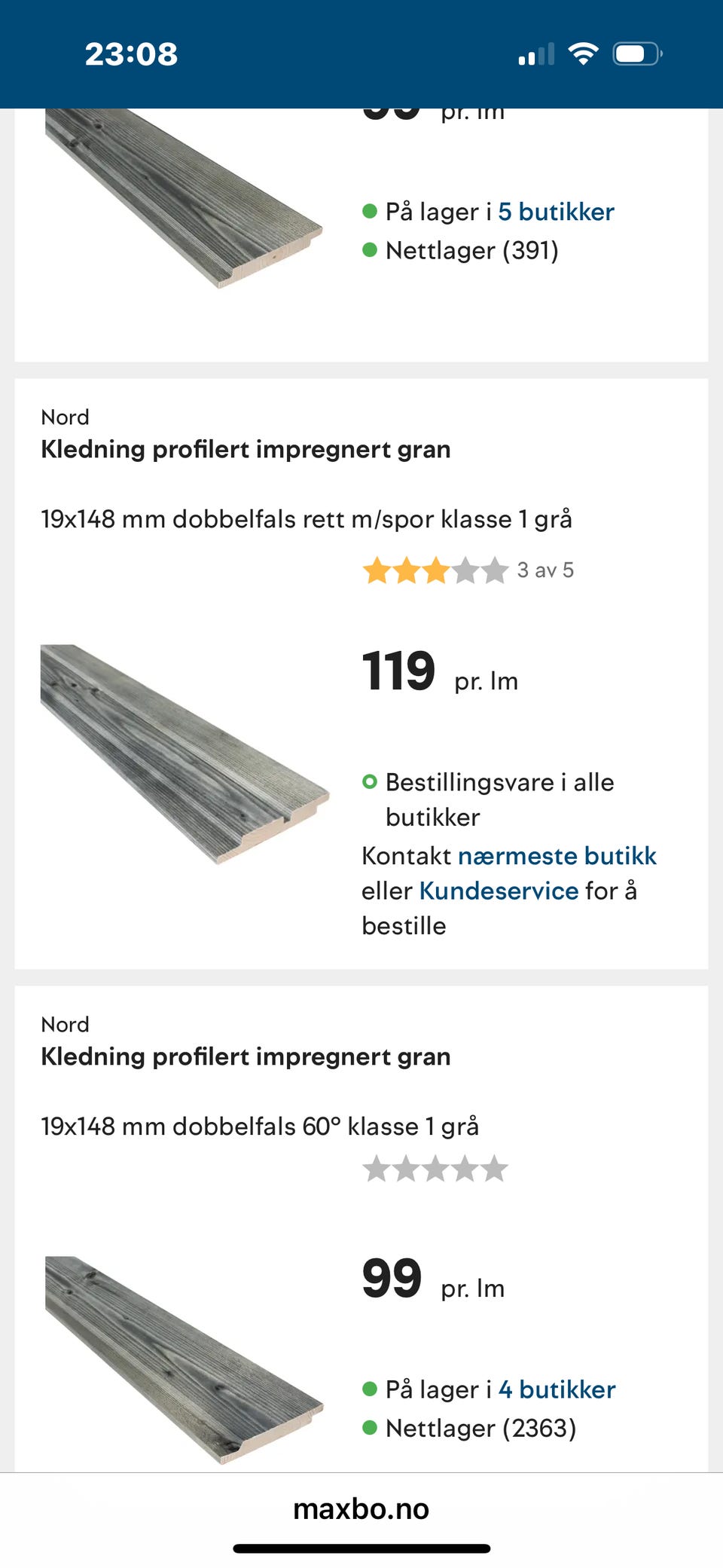Tap the battery indicator icon
This screenshot has height=1568, width=723.
pos(636,53)
